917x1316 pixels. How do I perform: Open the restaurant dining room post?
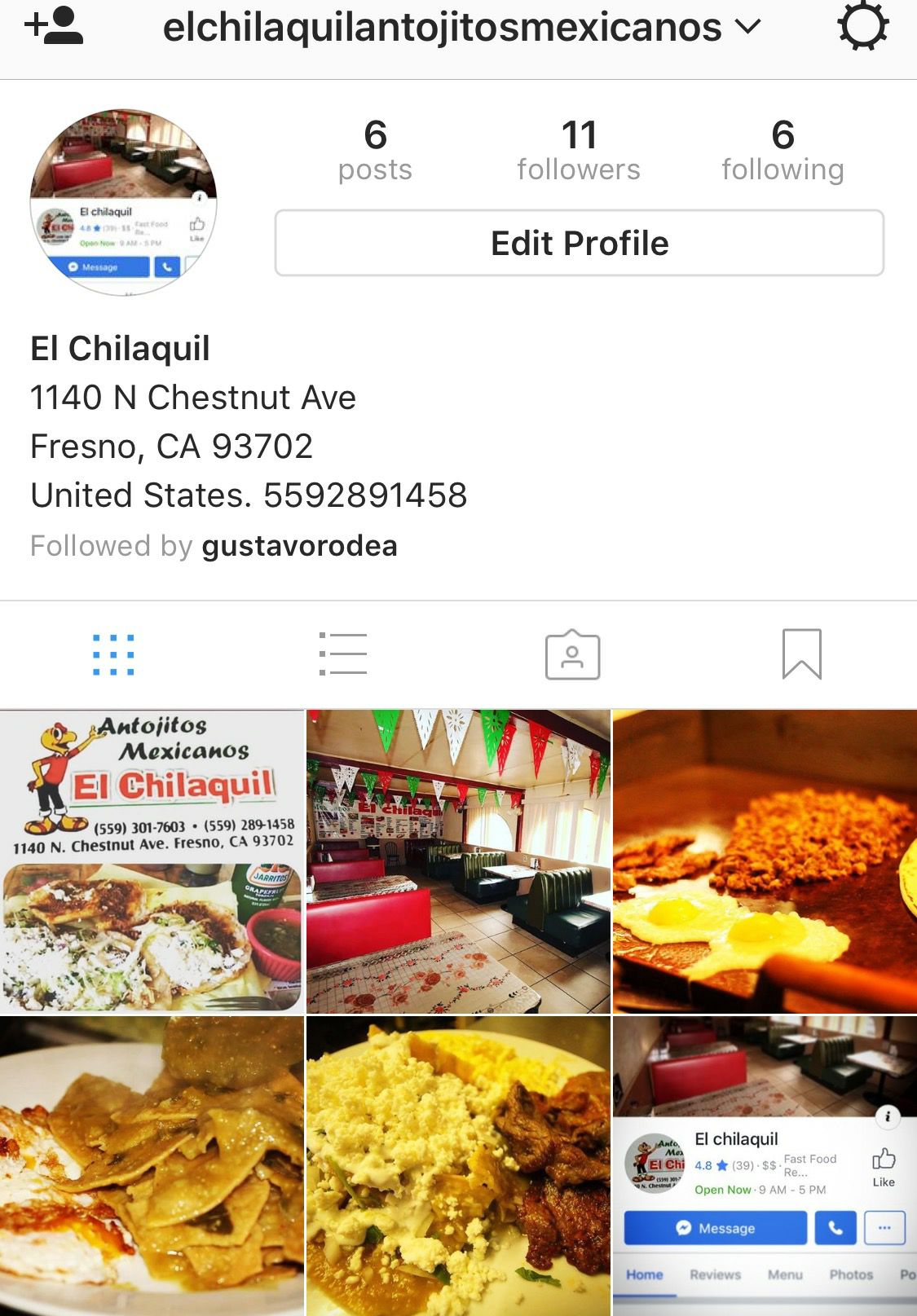click(458, 860)
